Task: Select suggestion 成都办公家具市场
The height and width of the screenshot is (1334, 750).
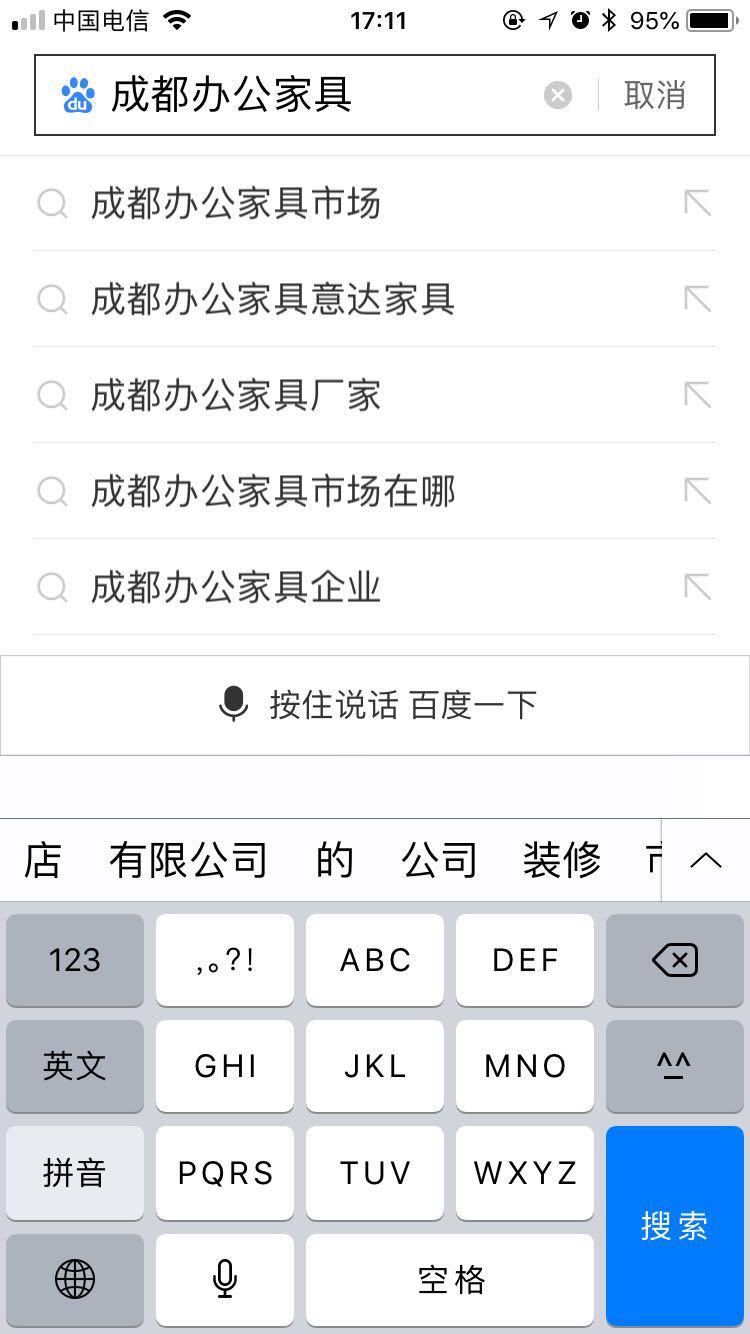Action: click(236, 204)
